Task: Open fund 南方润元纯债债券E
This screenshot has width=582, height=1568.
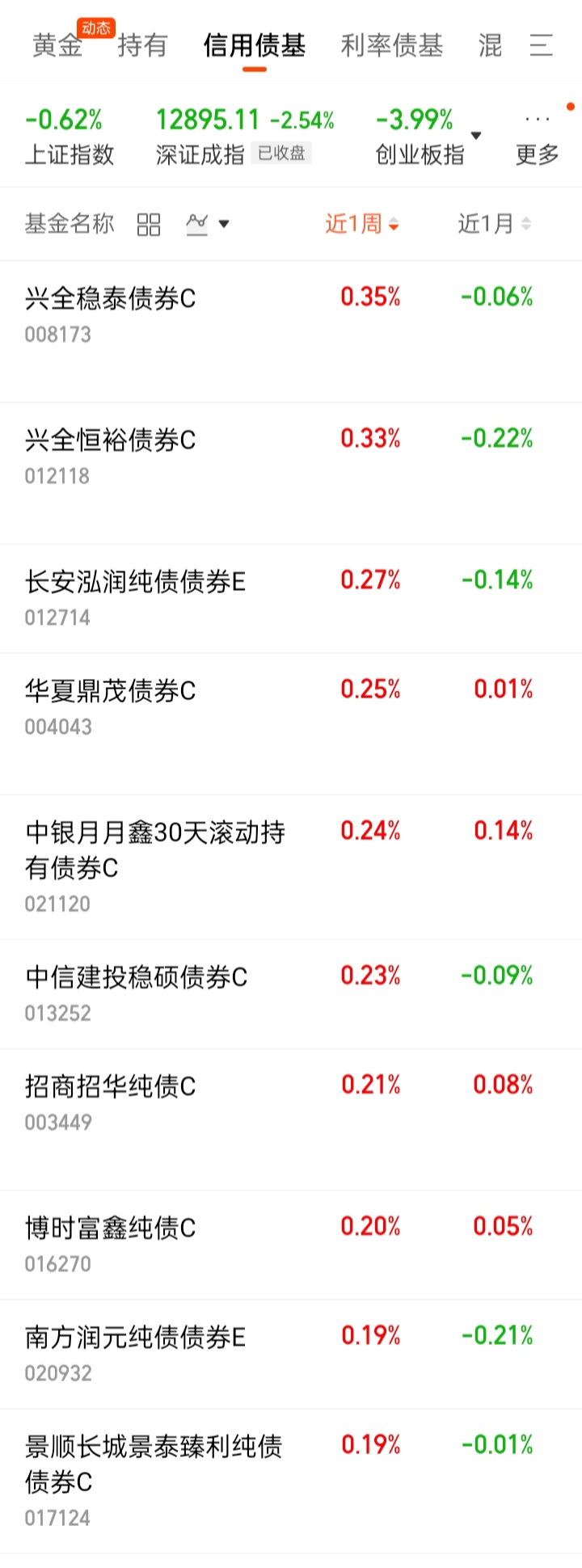Action: [291, 1353]
